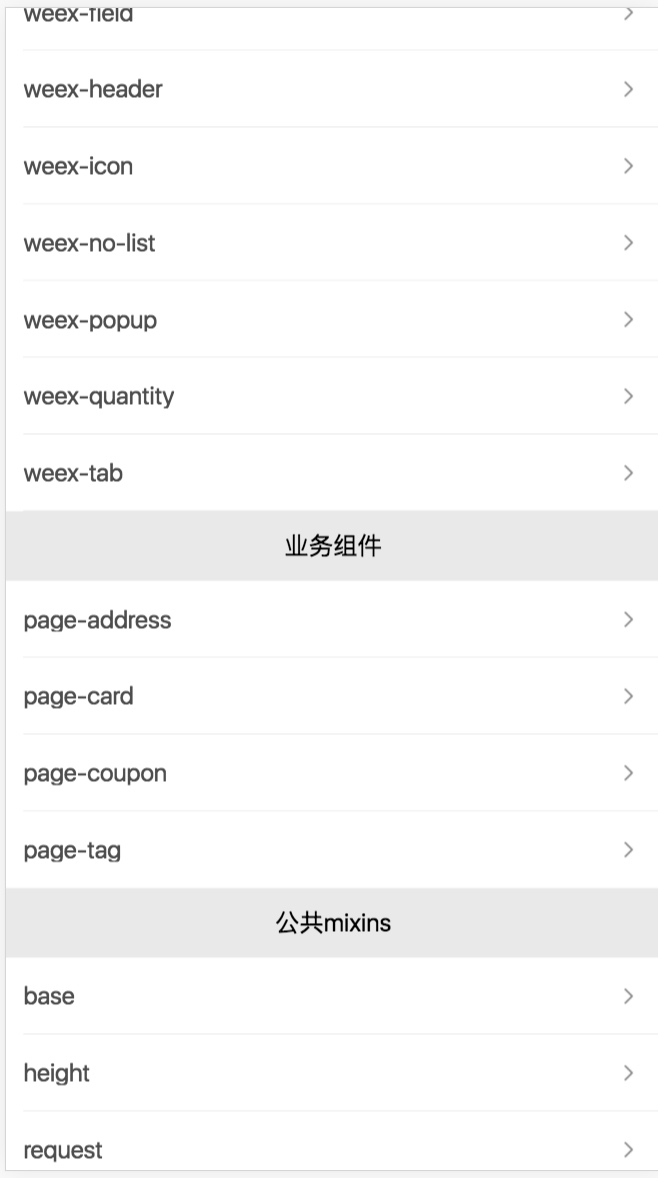Open the page-coupon component
Image resolution: width=658 pixels, height=1178 pixels.
pos(331,772)
